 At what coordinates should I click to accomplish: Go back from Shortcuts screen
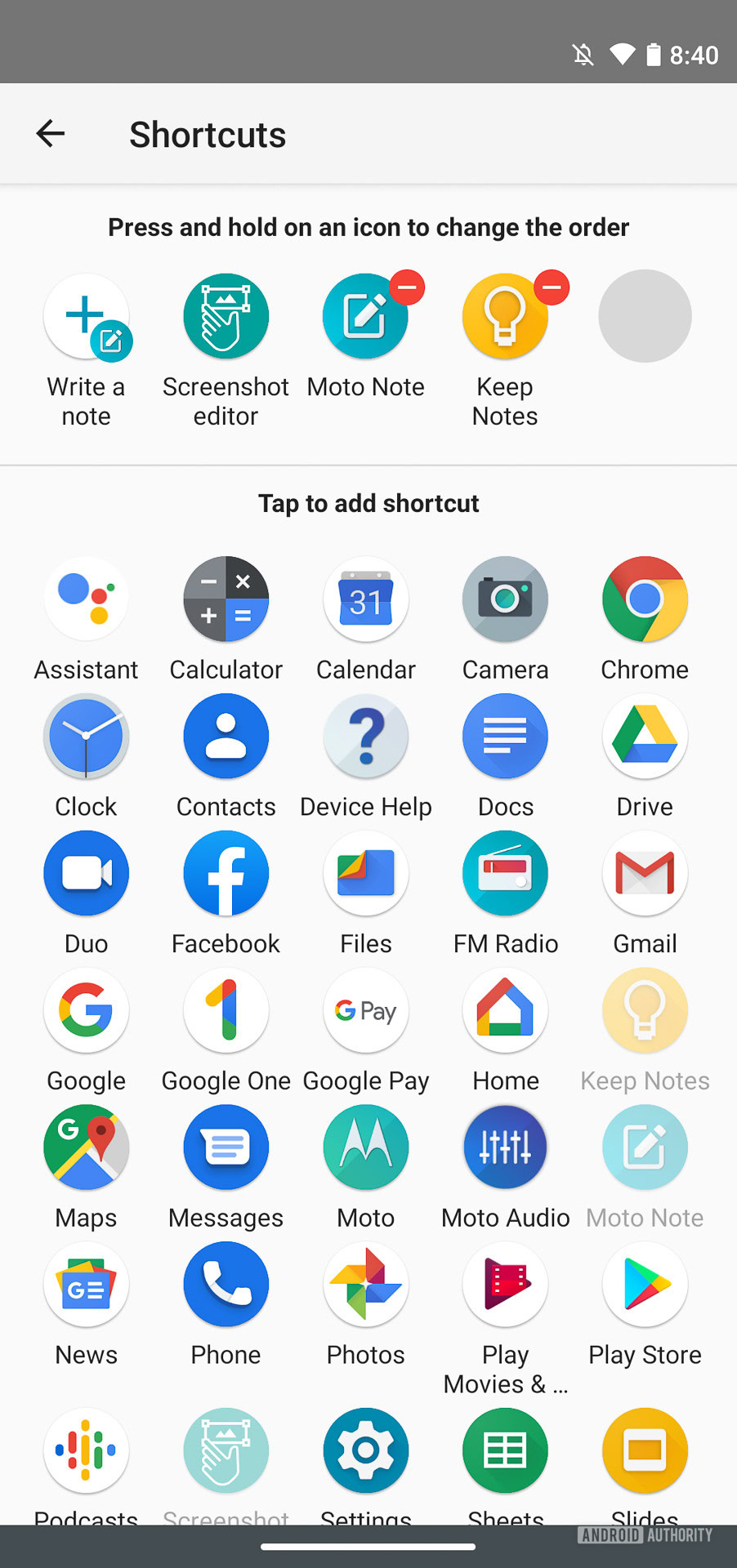coord(51,134)
